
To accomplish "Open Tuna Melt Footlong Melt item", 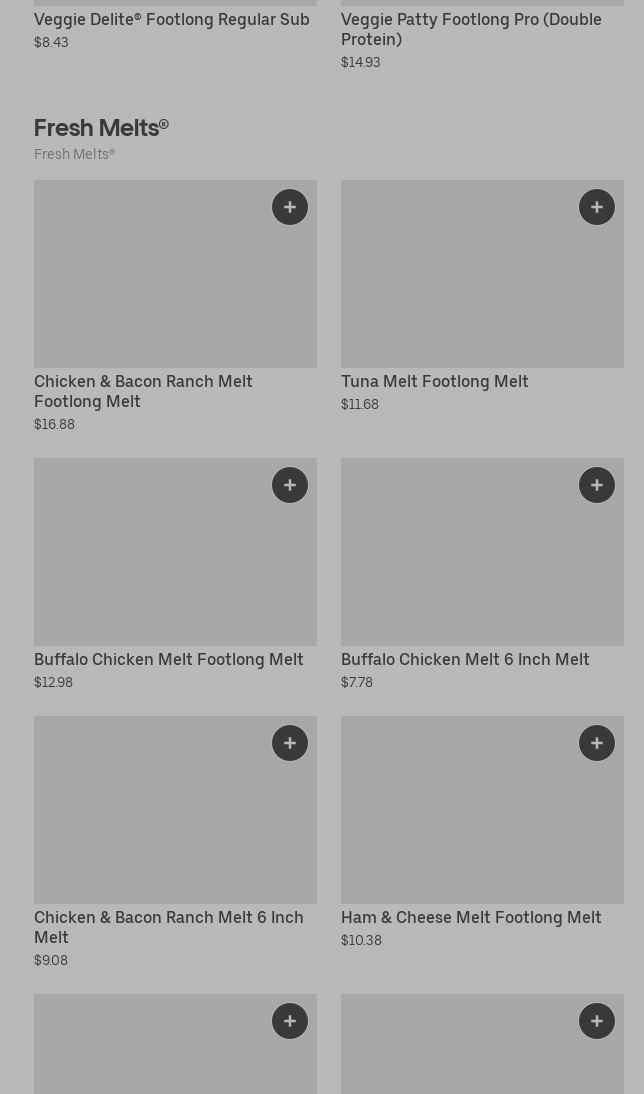I will pos(434,382).
